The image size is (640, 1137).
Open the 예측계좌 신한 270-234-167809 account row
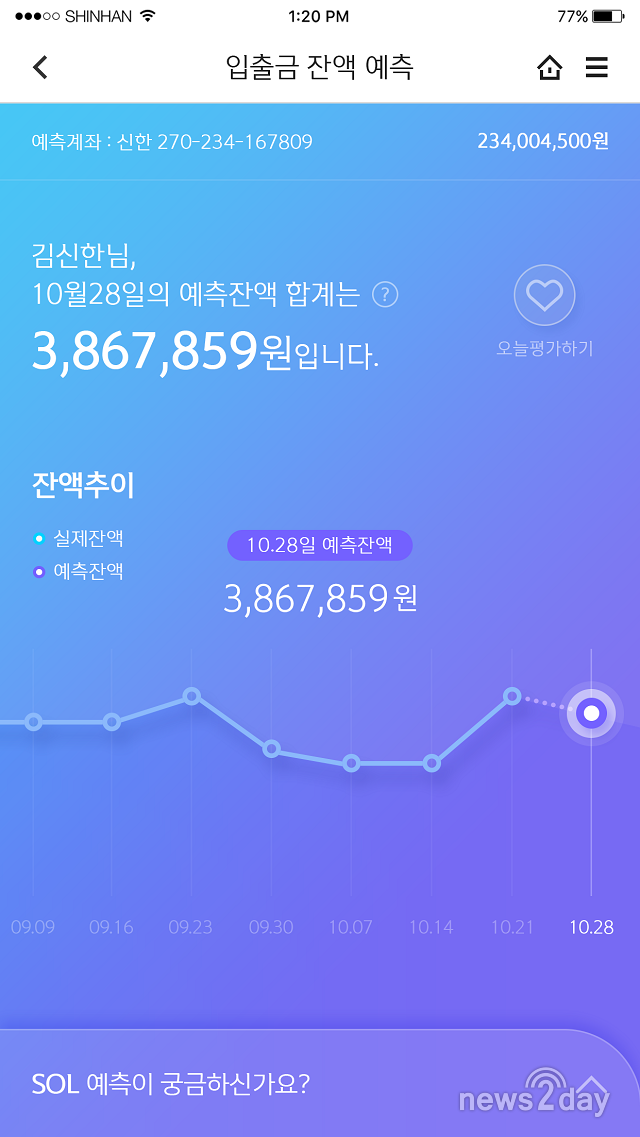point(320,141)
